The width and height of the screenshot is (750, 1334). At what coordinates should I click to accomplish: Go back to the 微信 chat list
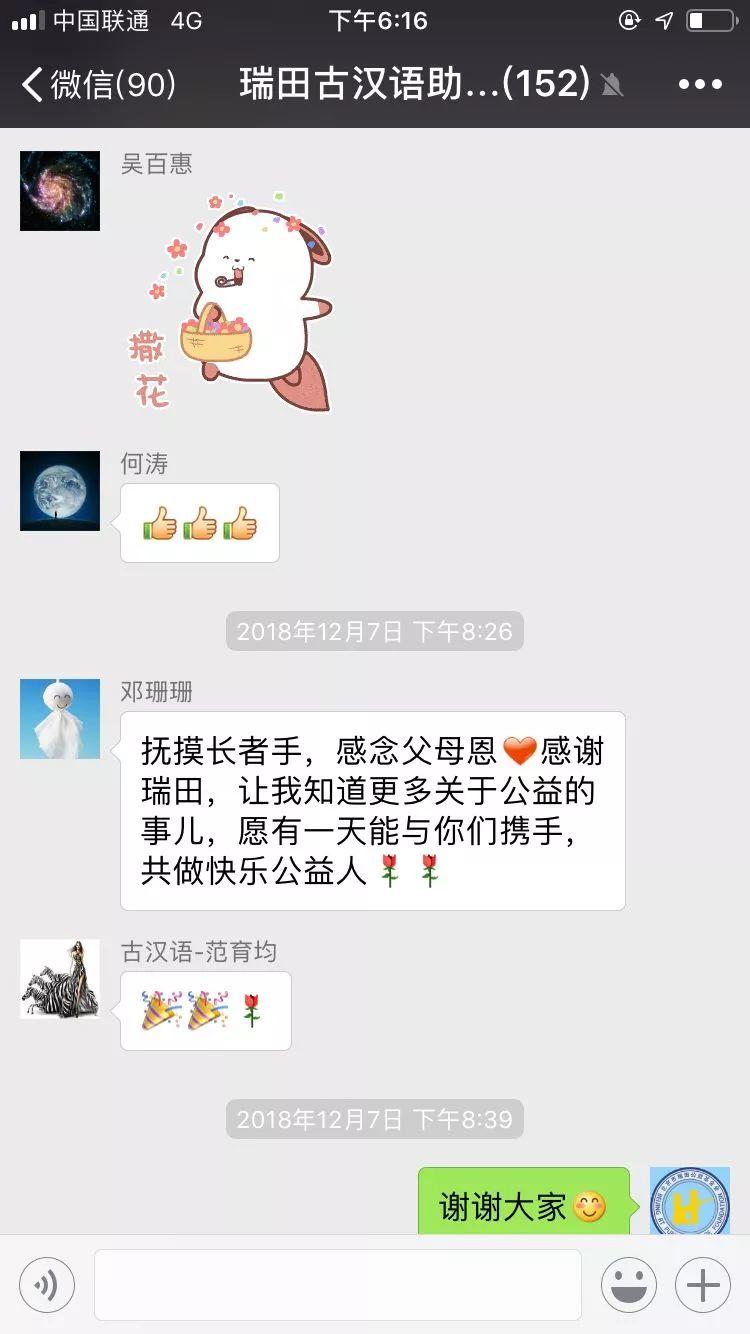click(x=98, y=85)
